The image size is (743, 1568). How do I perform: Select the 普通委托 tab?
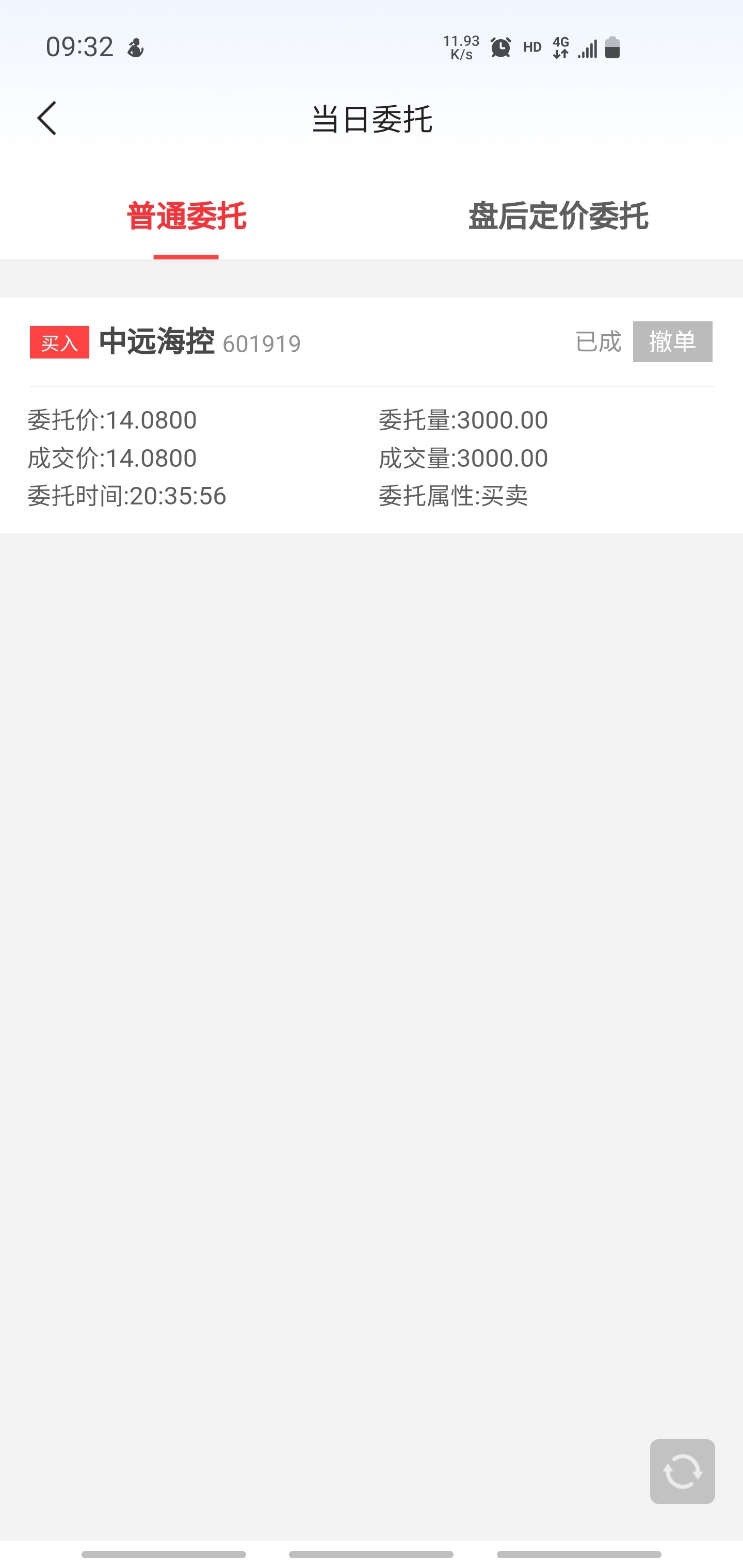click(x=186, y=216)
